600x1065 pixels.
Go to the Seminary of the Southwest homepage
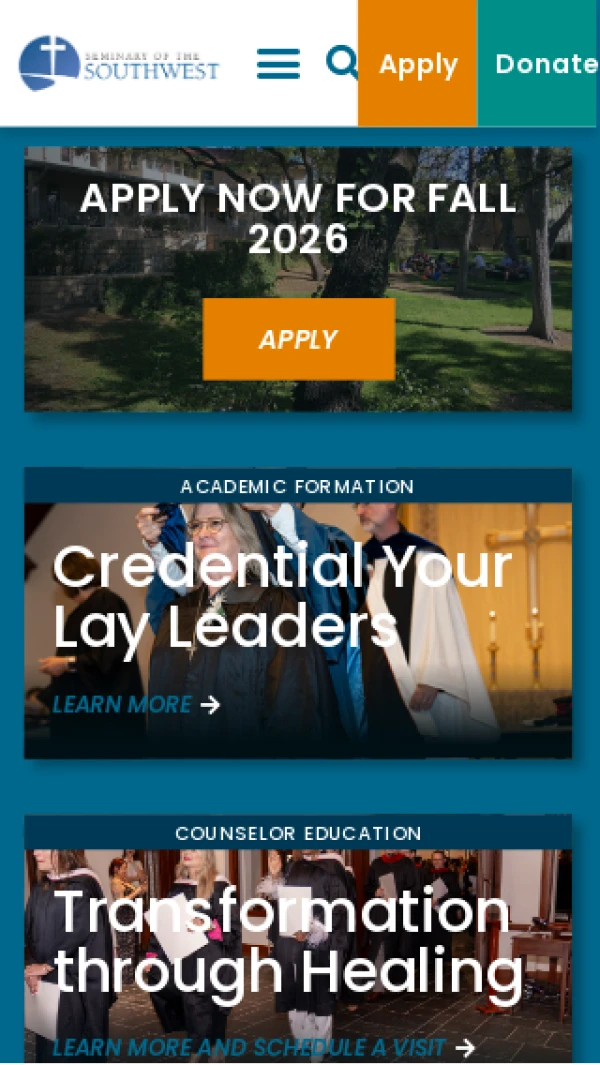[118, 64]
